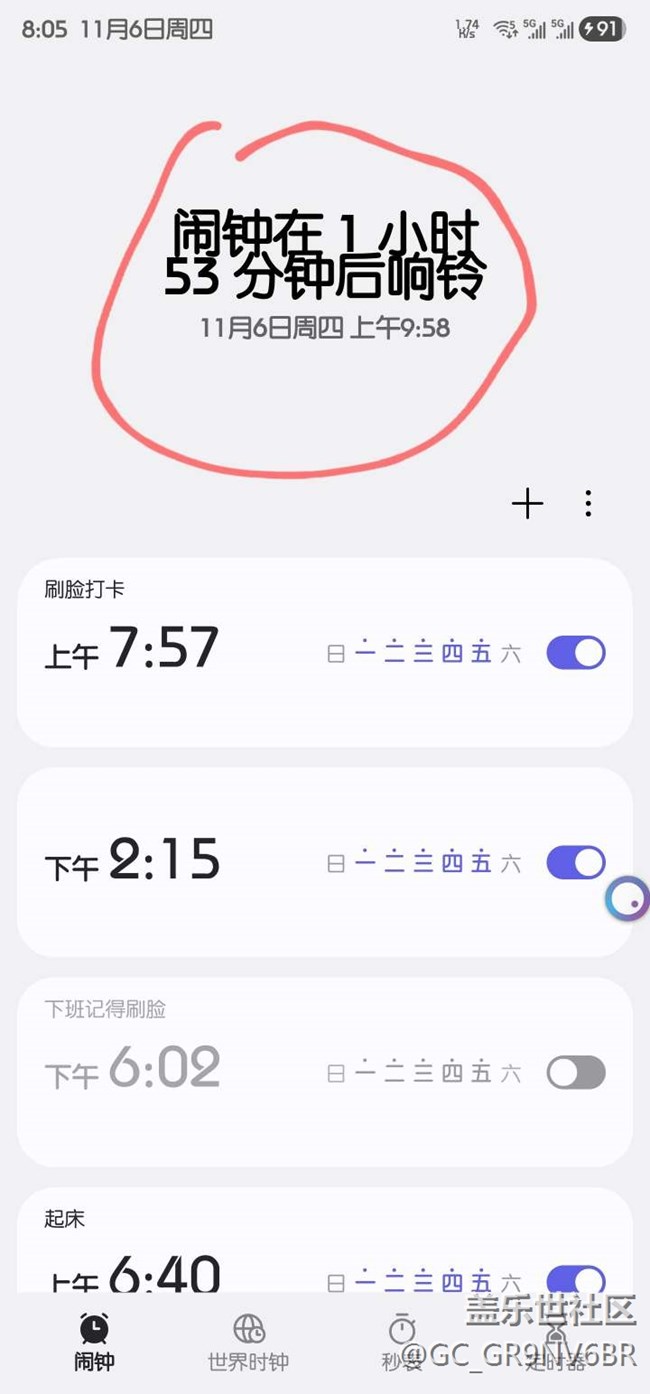The width and height of the screenshot is (650, 1394).
Task: Select the 闹钟 tab
Action: [93, 1342]
